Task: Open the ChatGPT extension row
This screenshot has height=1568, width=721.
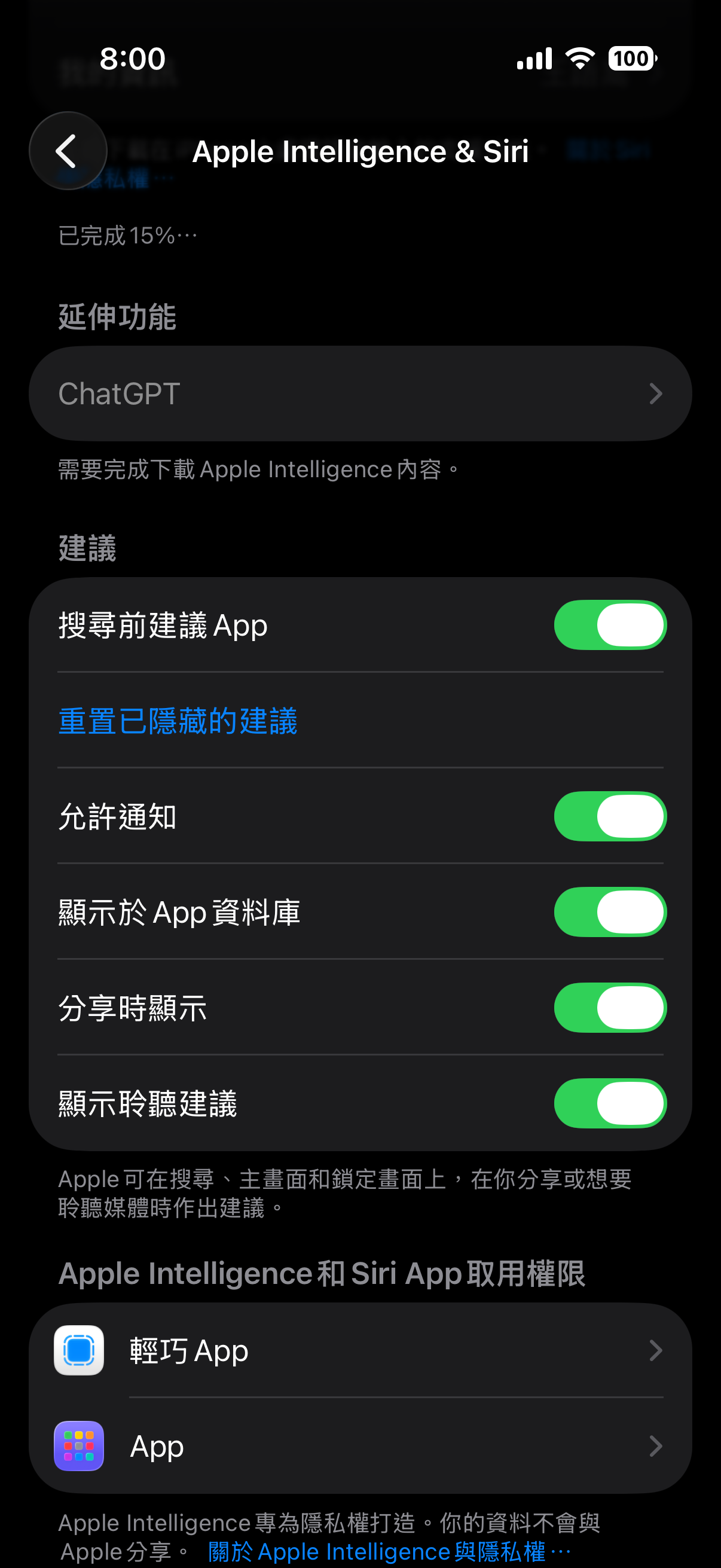Action: pos(360,394)
